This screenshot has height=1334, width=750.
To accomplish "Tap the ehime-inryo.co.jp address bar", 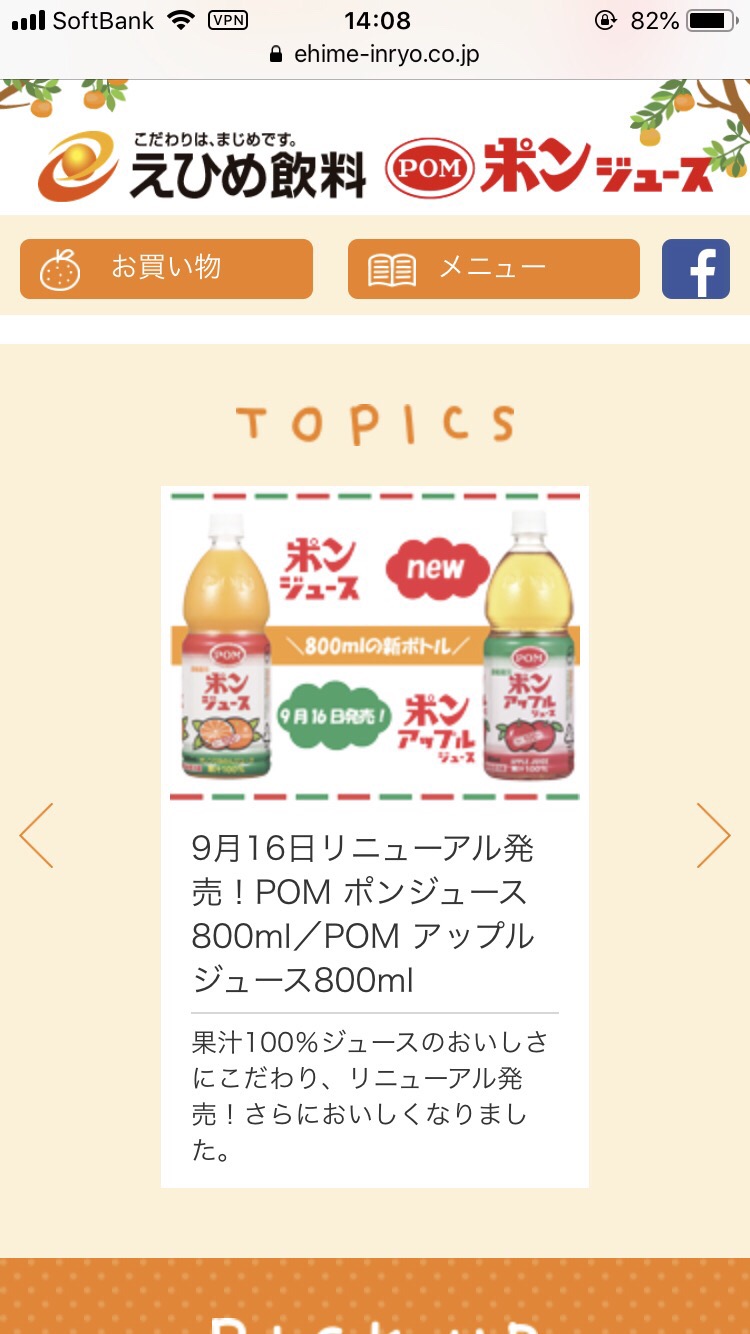I will pyautogui.click(x=375, y=54).
